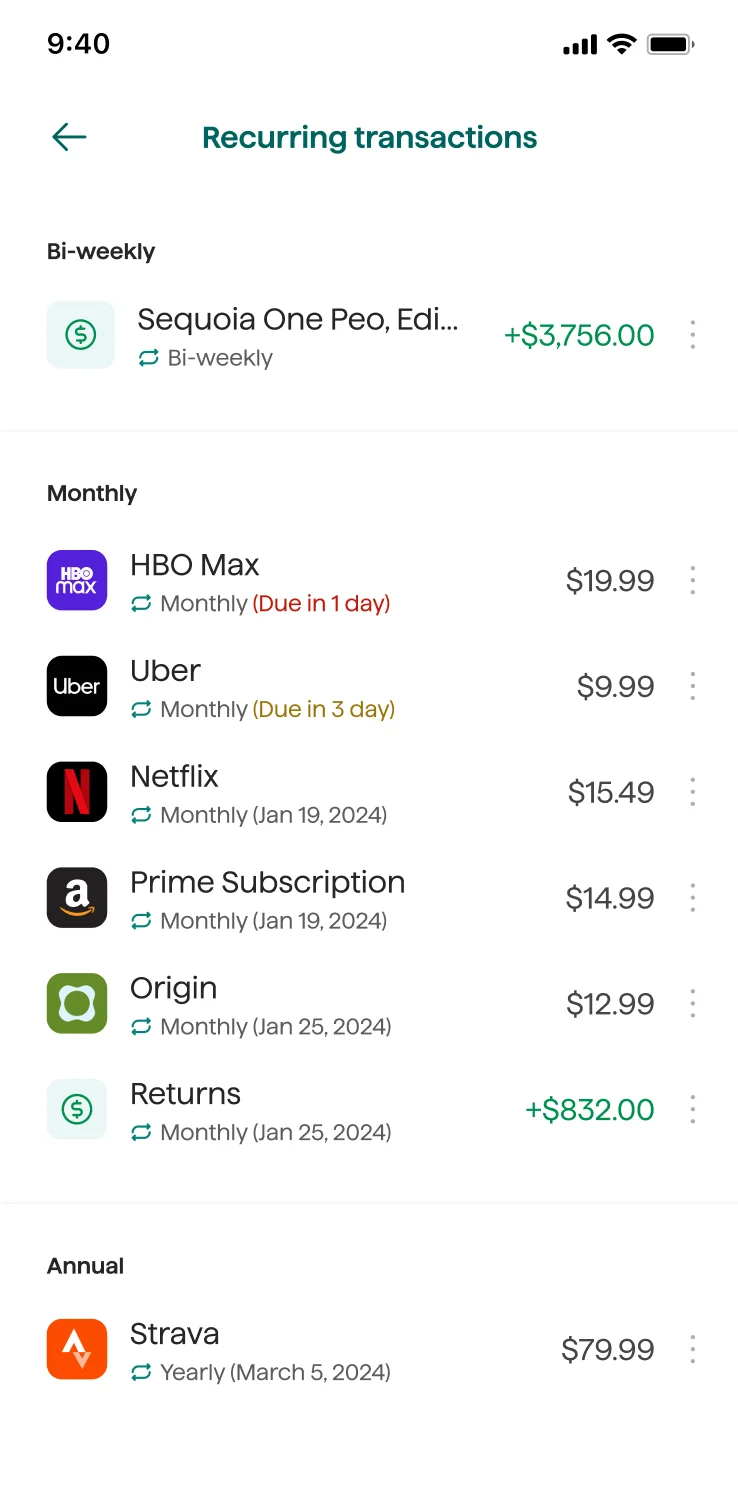Tap the recurring arrows icon under HBO Max
Viewport: 738px width, 1494px height.
[x=139, y=604]
